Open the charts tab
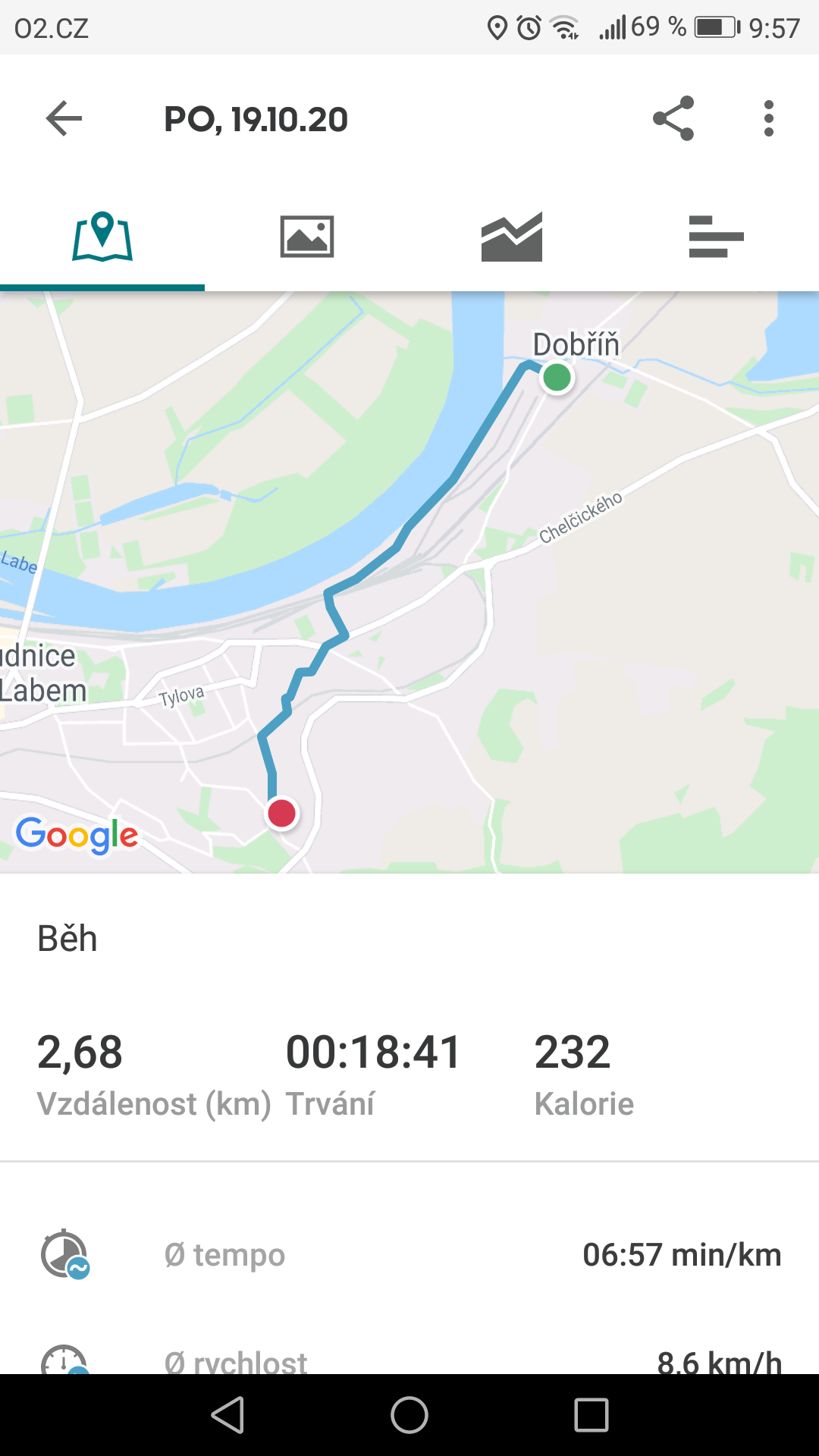Viewport: 819px width, 1456px height. point(512,237)
